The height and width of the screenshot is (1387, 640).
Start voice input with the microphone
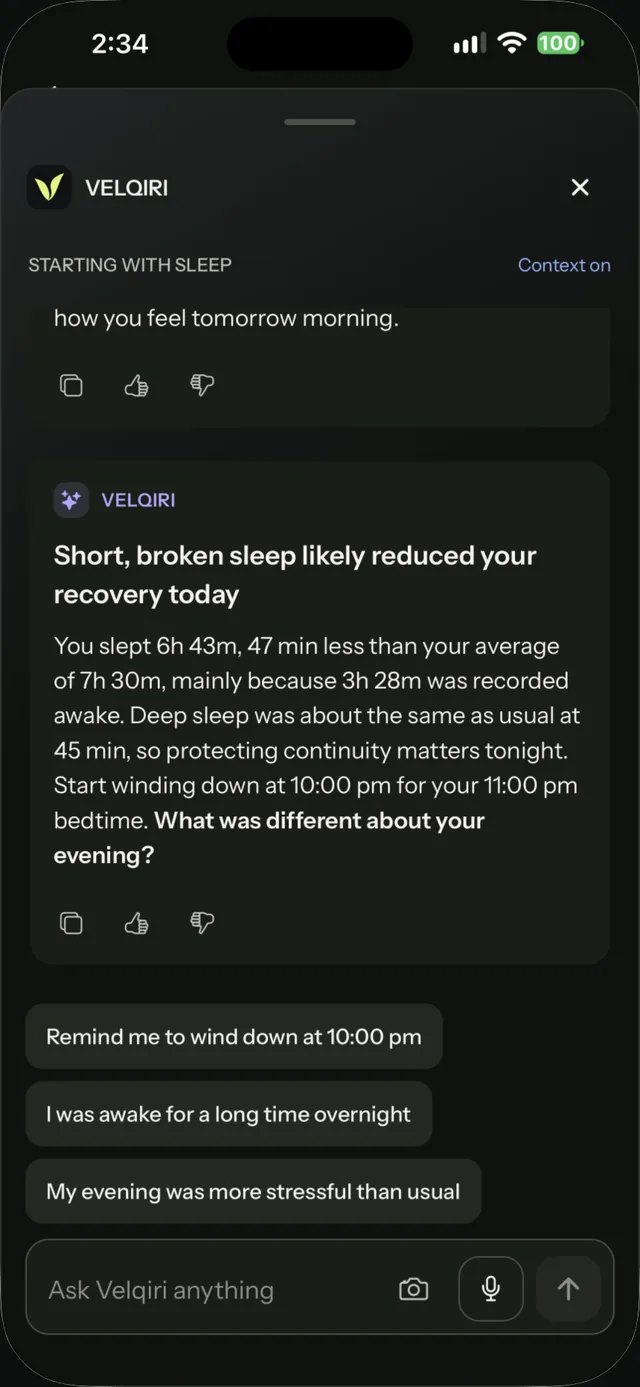491,1289
